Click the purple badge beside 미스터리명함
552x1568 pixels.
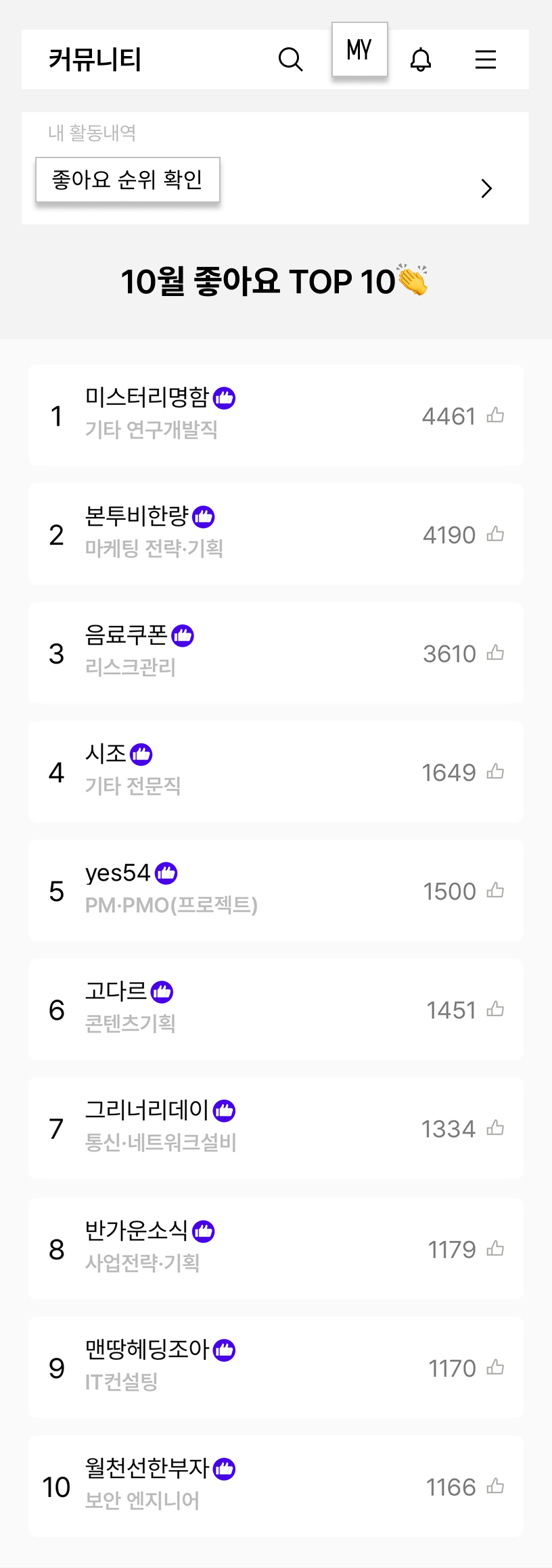pos(224,398)
